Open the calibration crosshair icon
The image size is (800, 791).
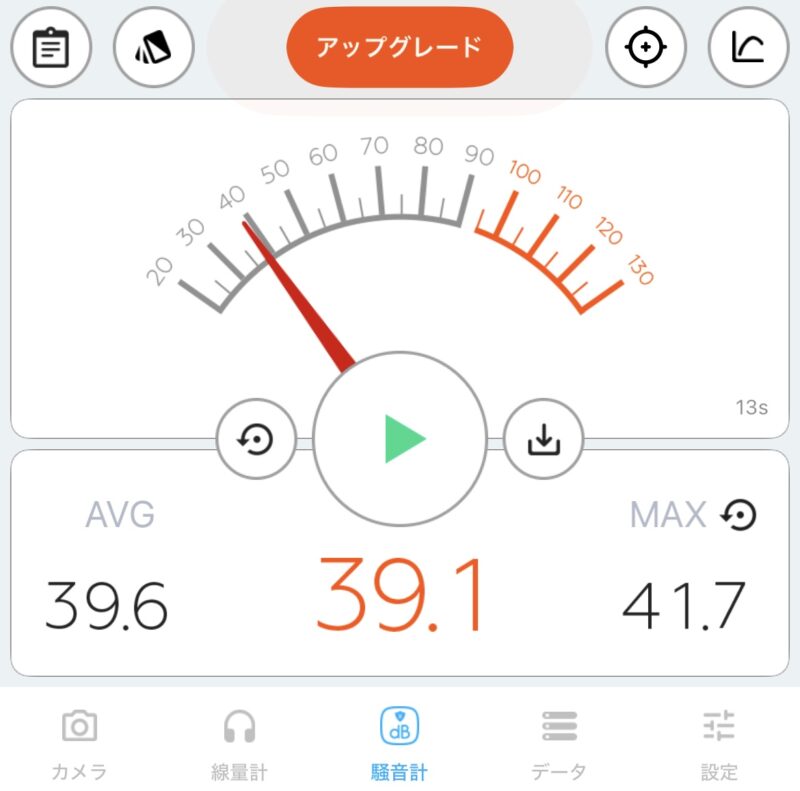click(646, 48)
